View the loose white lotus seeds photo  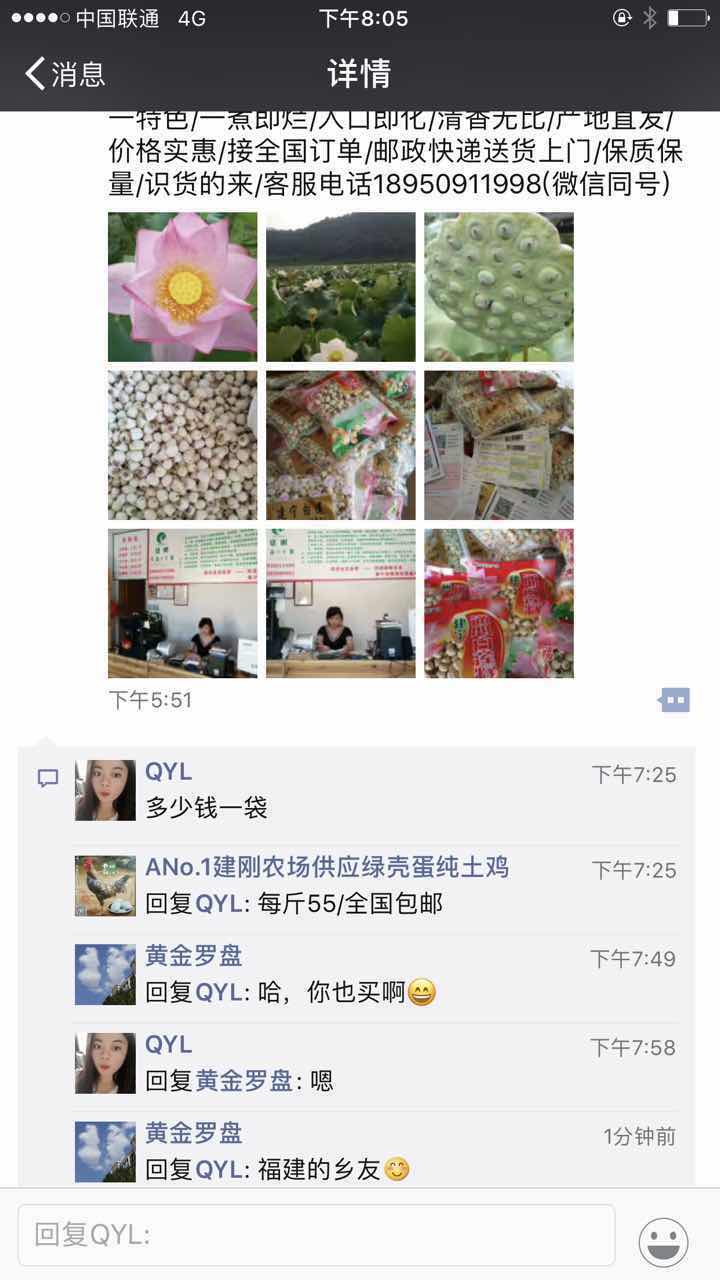pos(182,445)
